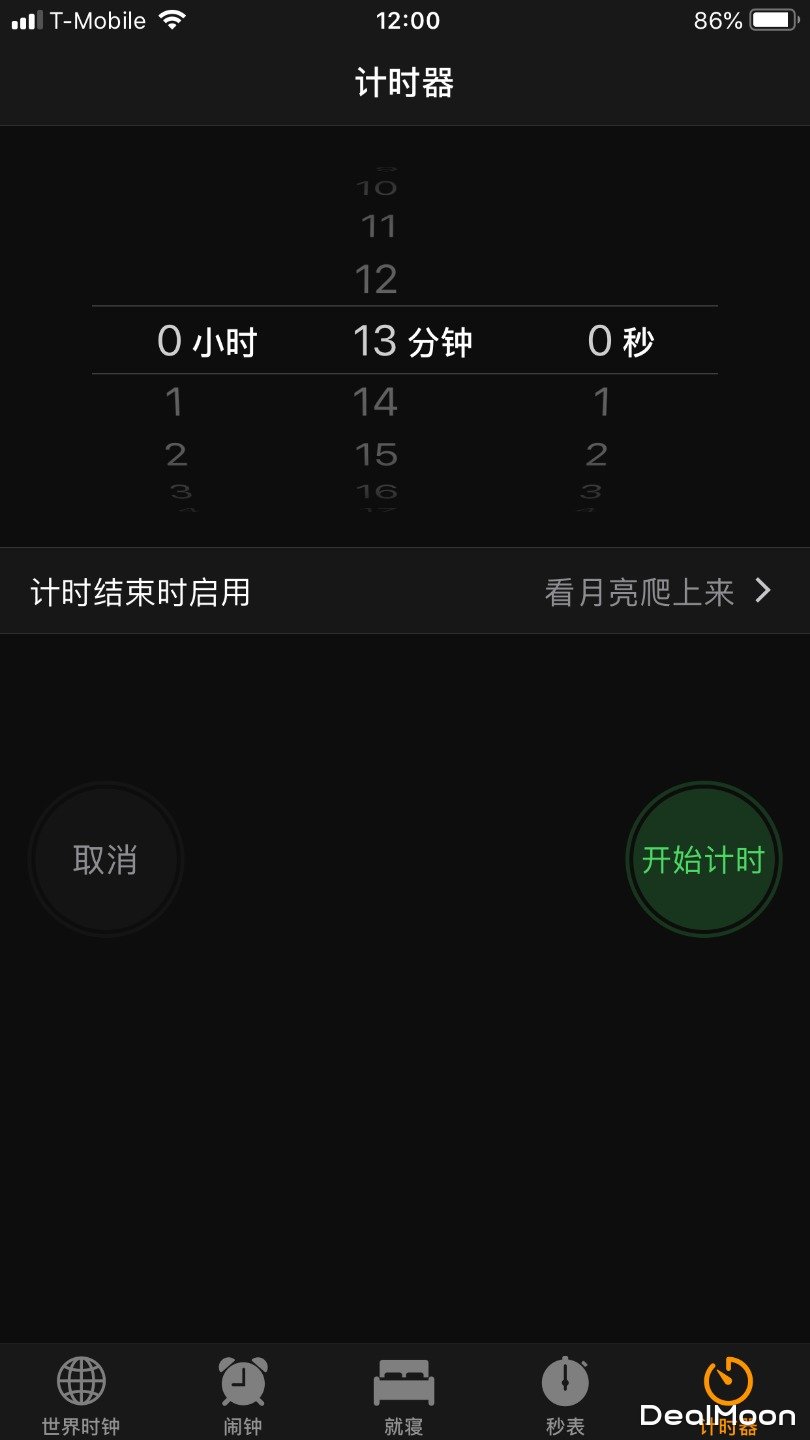Image resolution: width=810 pixels, height=1440 pixels.
Task: Open the 就寝 bedtime tab
Action: coord(404,1396)
